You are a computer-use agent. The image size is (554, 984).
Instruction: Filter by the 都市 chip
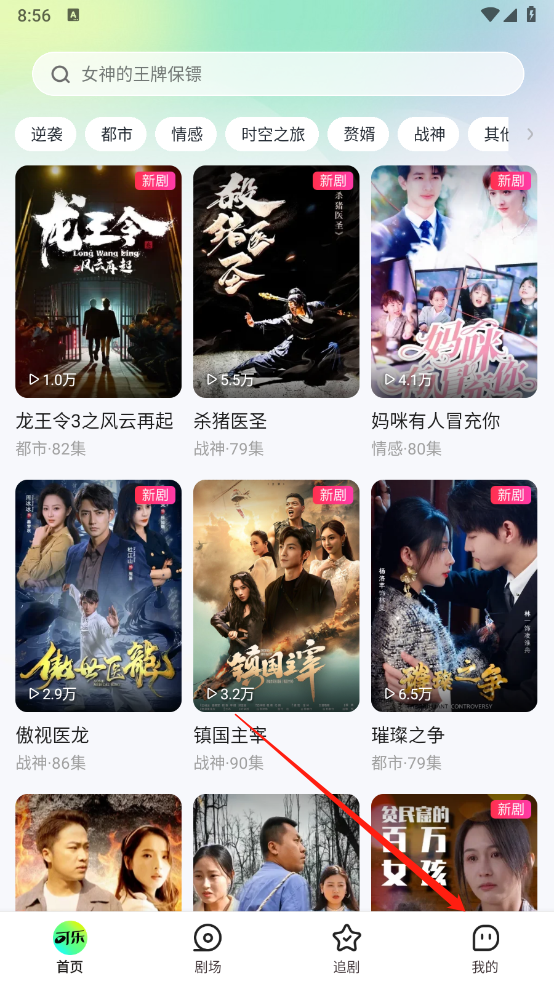[x=116, y=134]
